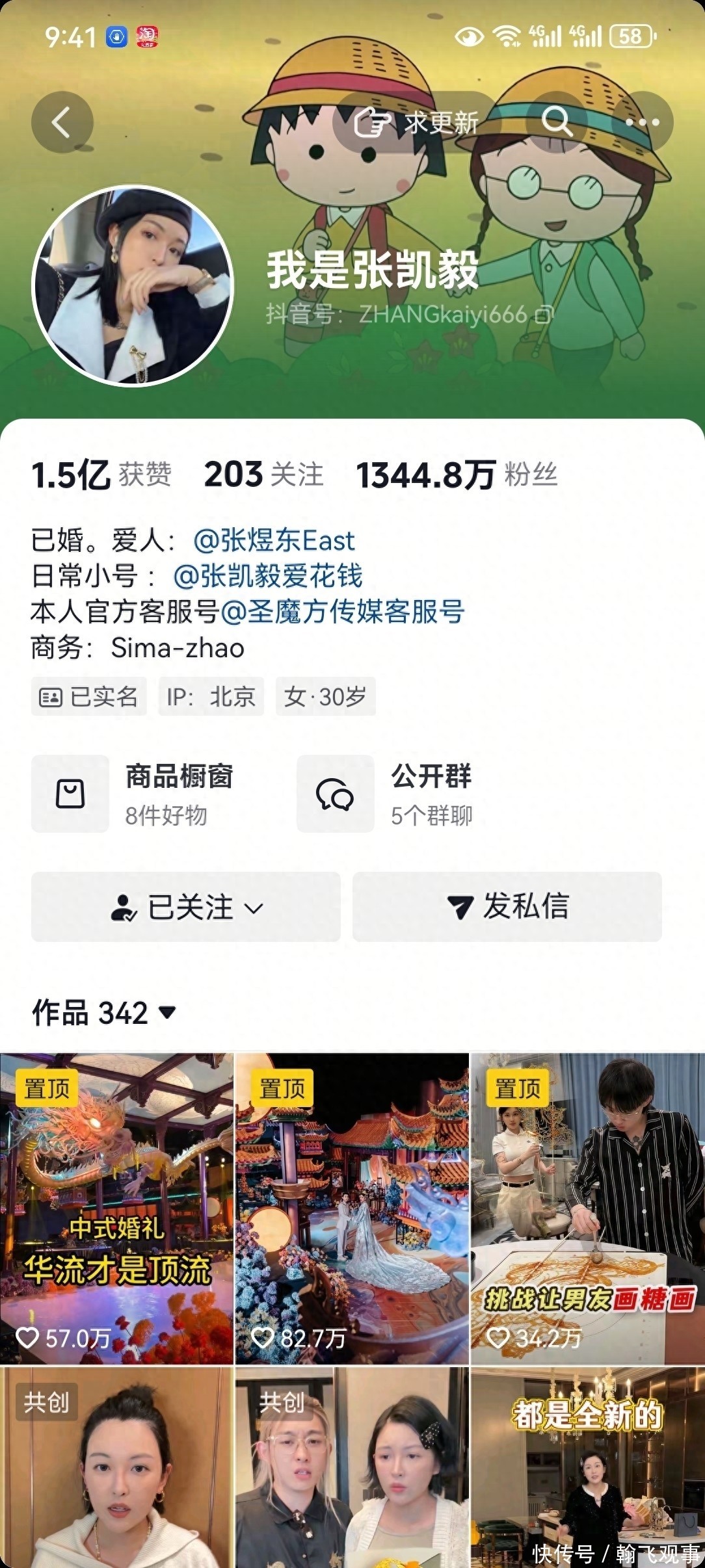The image size is (705, 1568).
Task: Open the @张煜东East profile link
Action: tap(274, 540)
